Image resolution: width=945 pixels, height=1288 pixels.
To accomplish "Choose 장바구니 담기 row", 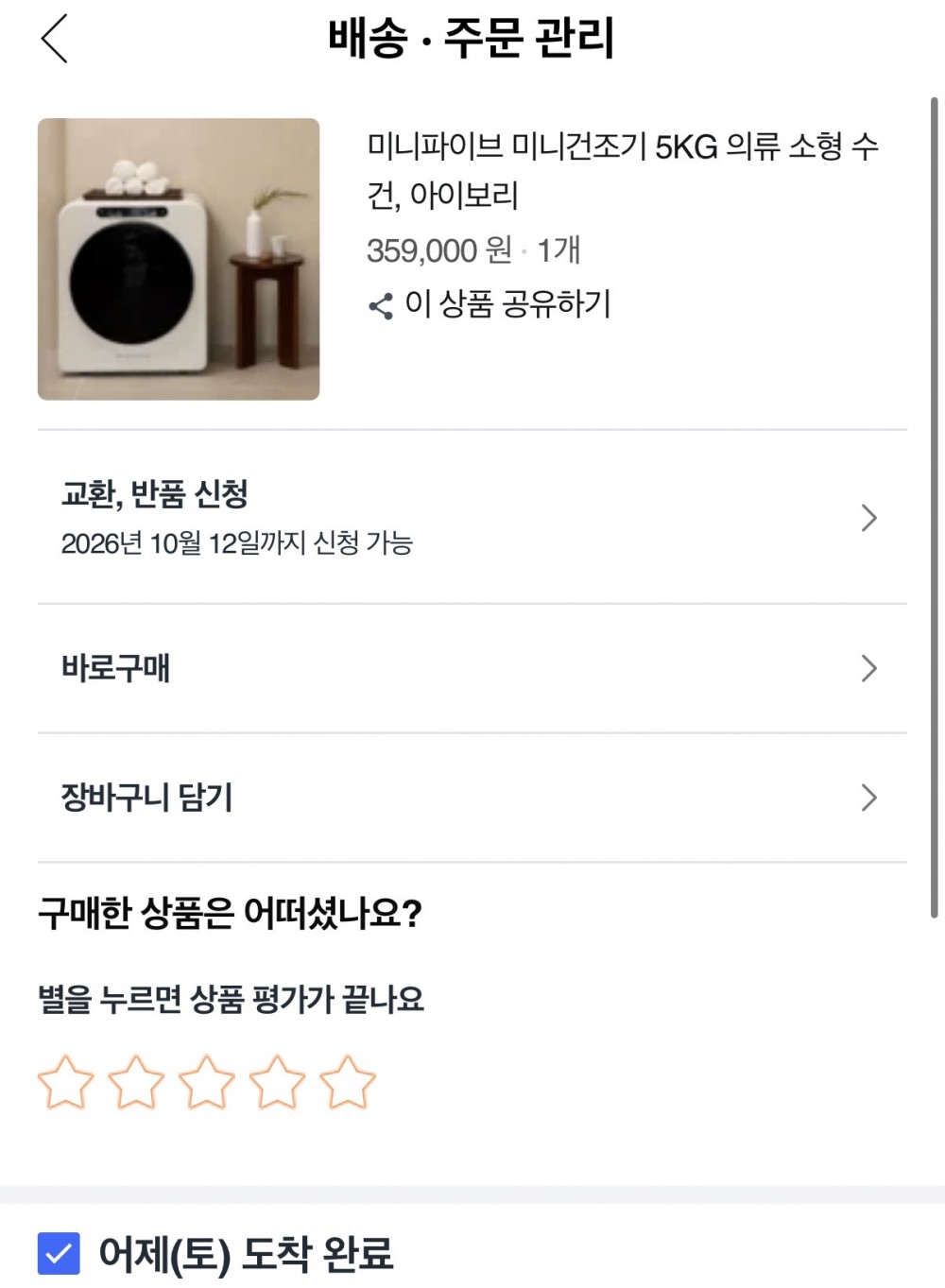I will point(472,798).
